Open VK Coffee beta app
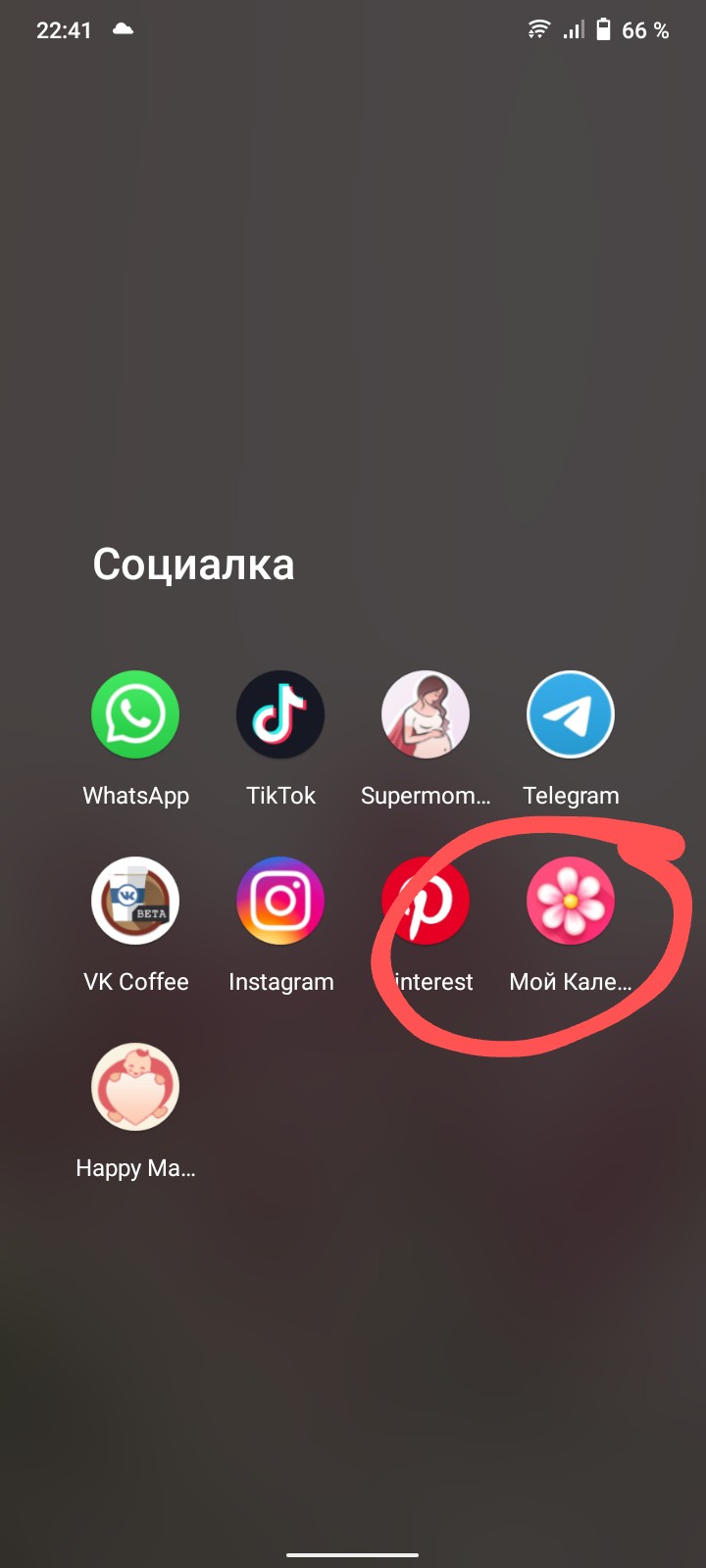 pos(135,901)
